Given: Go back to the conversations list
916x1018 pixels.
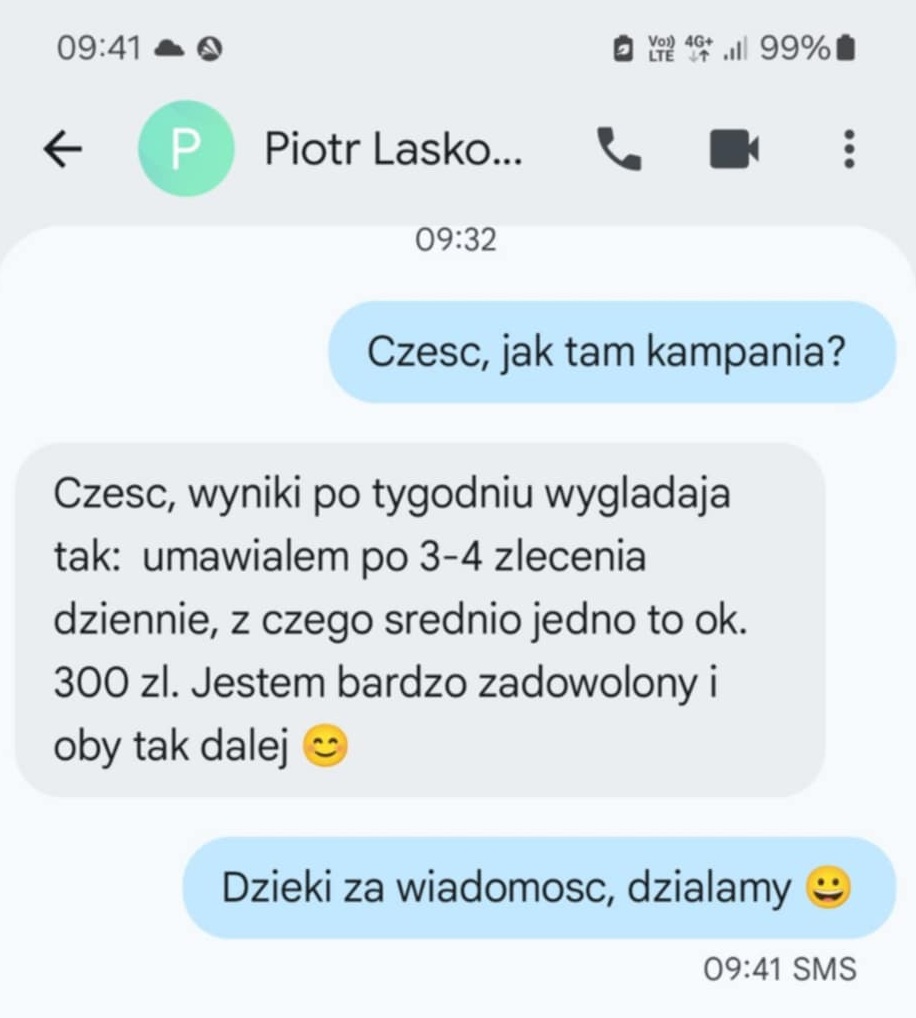Looking at the screenshot, I should (63, 150).
